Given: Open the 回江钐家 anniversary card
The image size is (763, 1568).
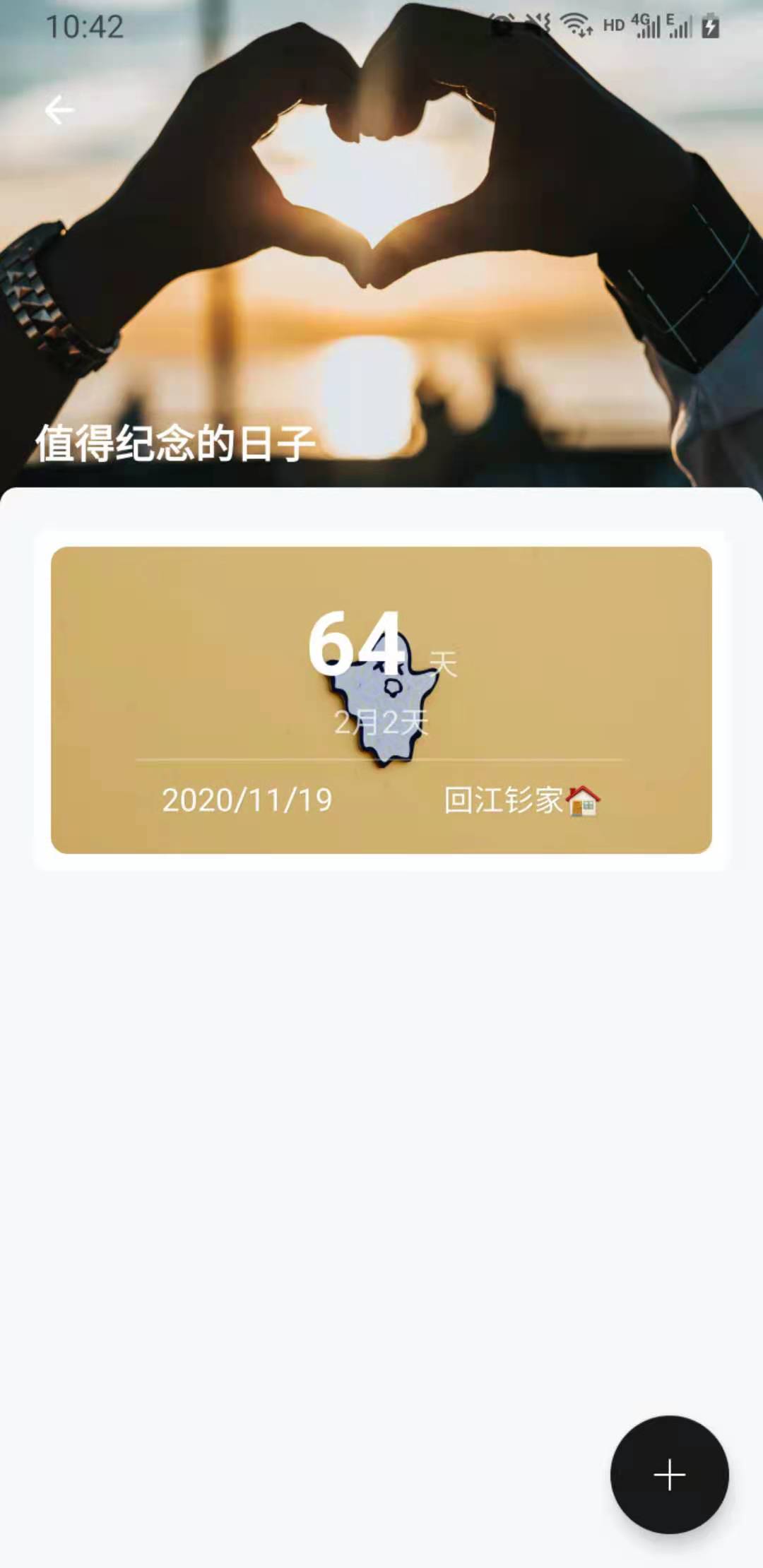Looking at the screenshot, I should pos(381,699).
